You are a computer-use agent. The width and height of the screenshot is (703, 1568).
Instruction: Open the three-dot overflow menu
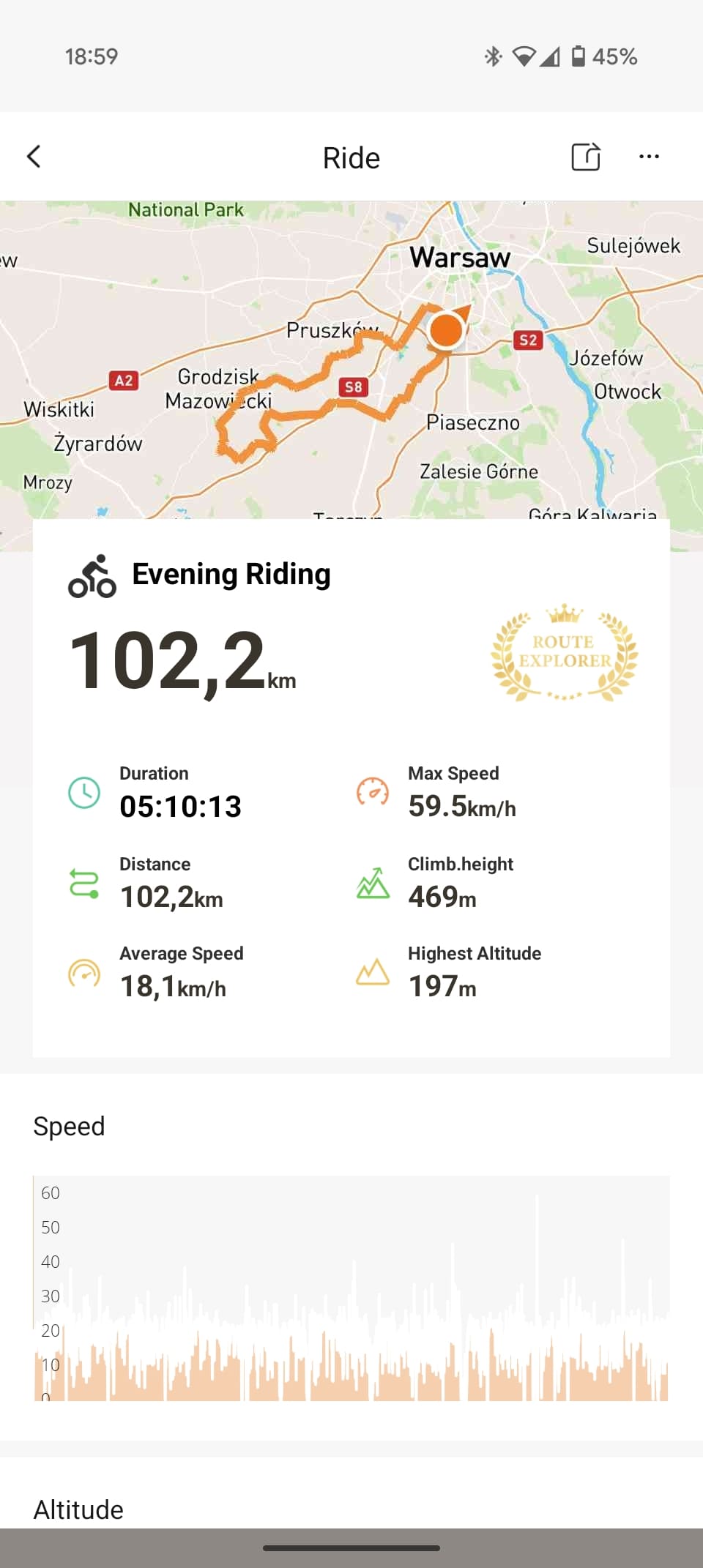tap(649, 157)
